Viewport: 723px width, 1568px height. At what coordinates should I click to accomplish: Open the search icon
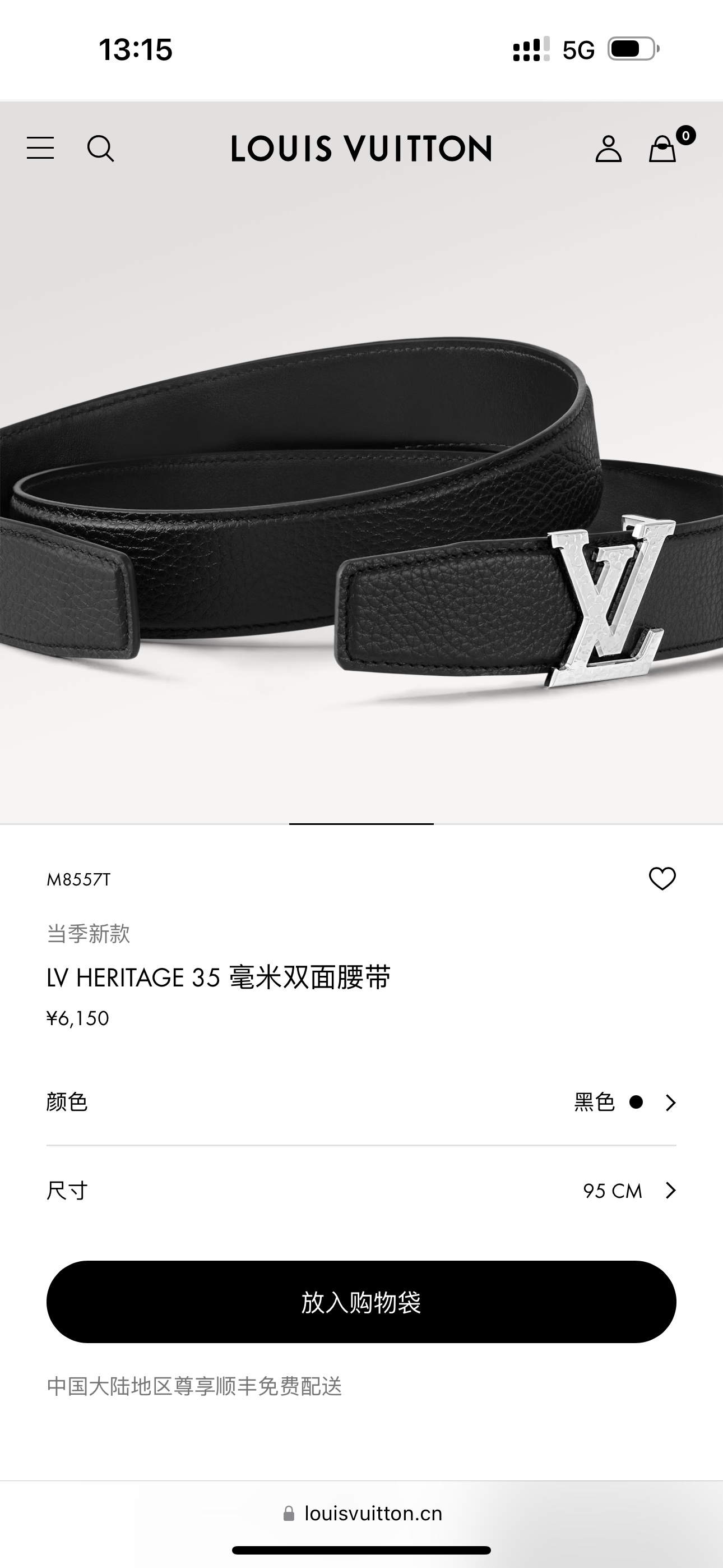pos(100,148)
